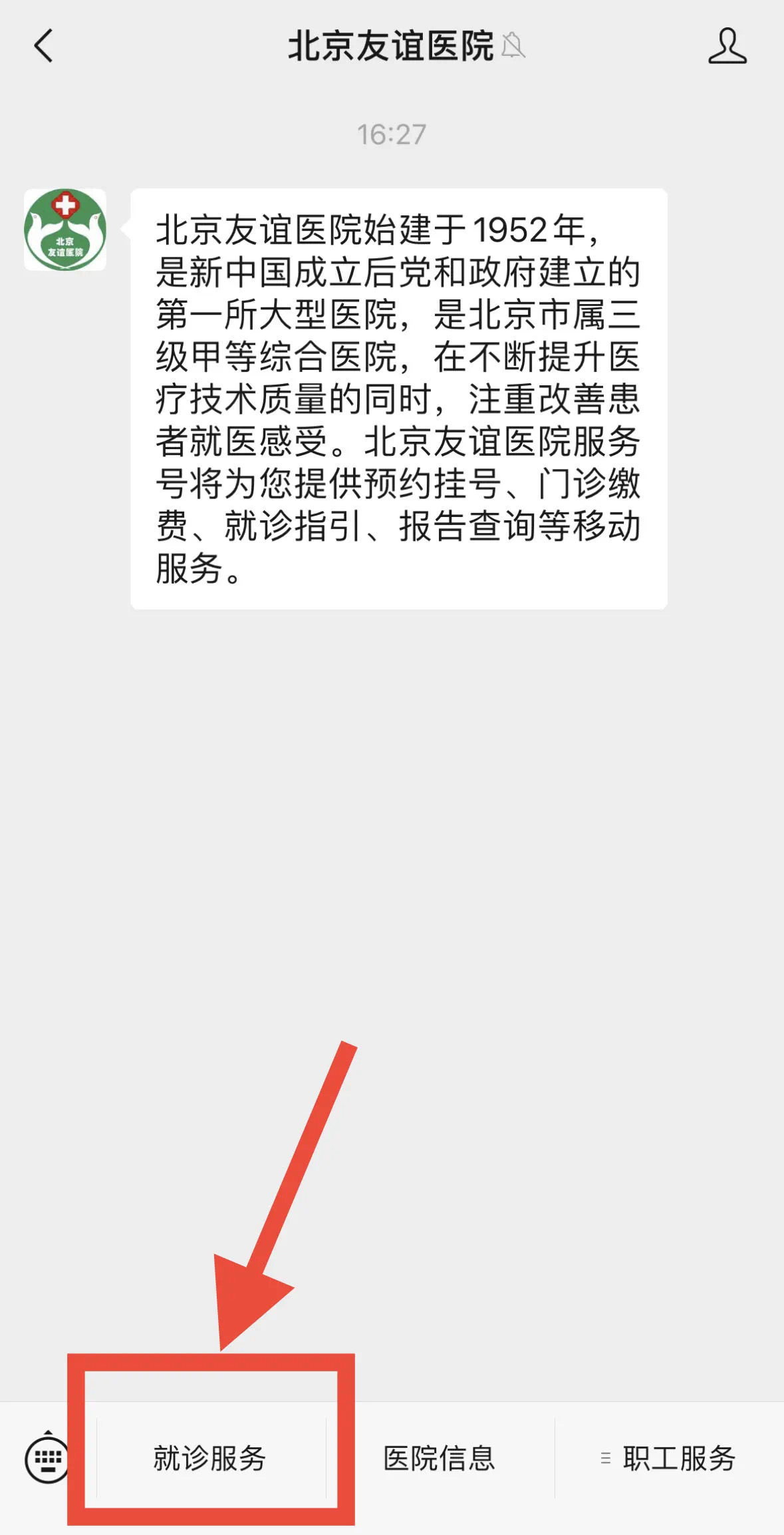
Task: Open the account profile icon
Action: tap(727, 46)
